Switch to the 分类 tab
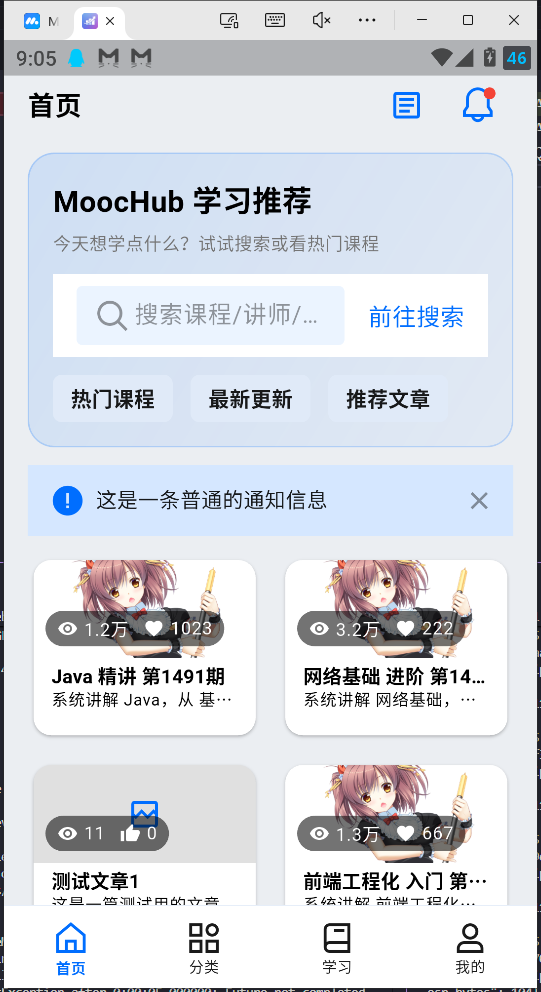 tap(204, 948)
